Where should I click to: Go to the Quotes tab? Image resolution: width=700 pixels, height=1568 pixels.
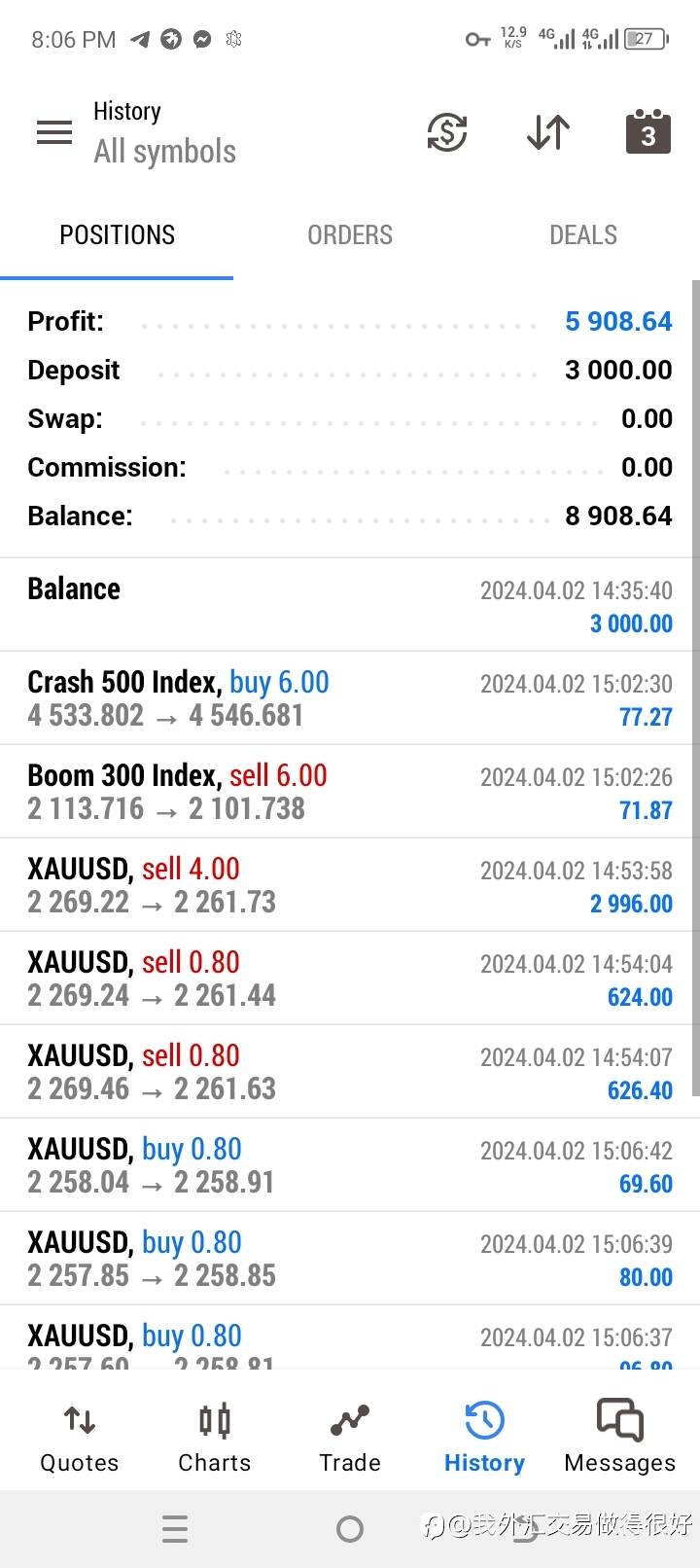point(80,1438)
